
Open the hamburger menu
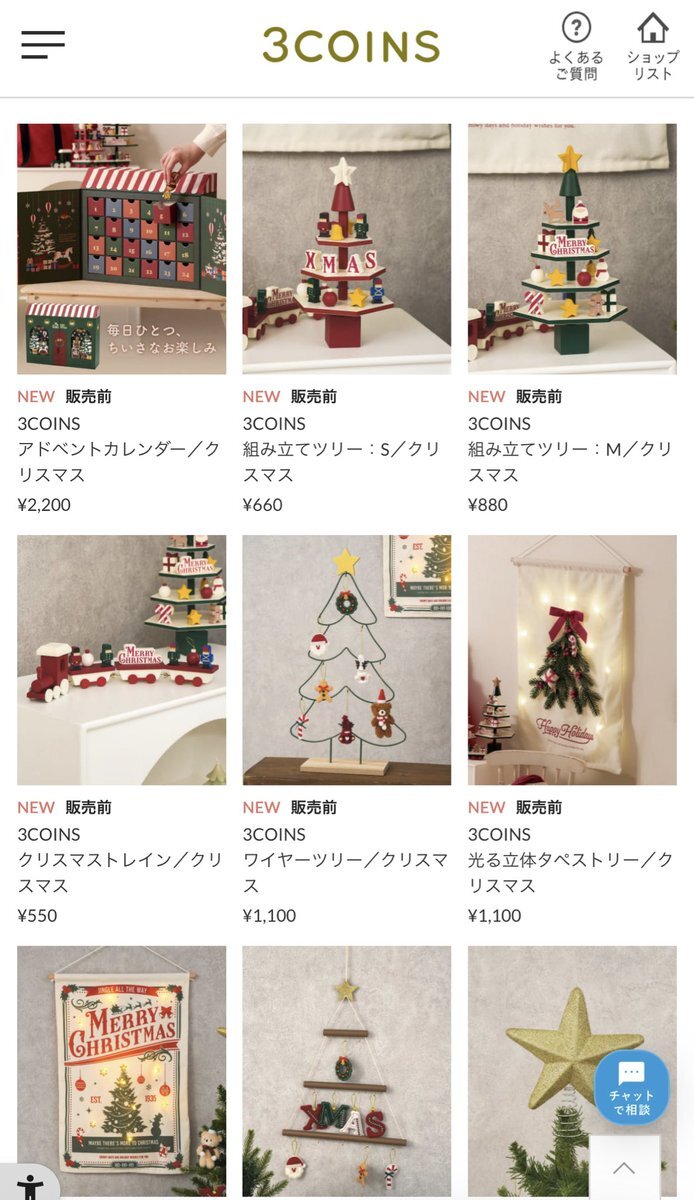click(43, 45)
